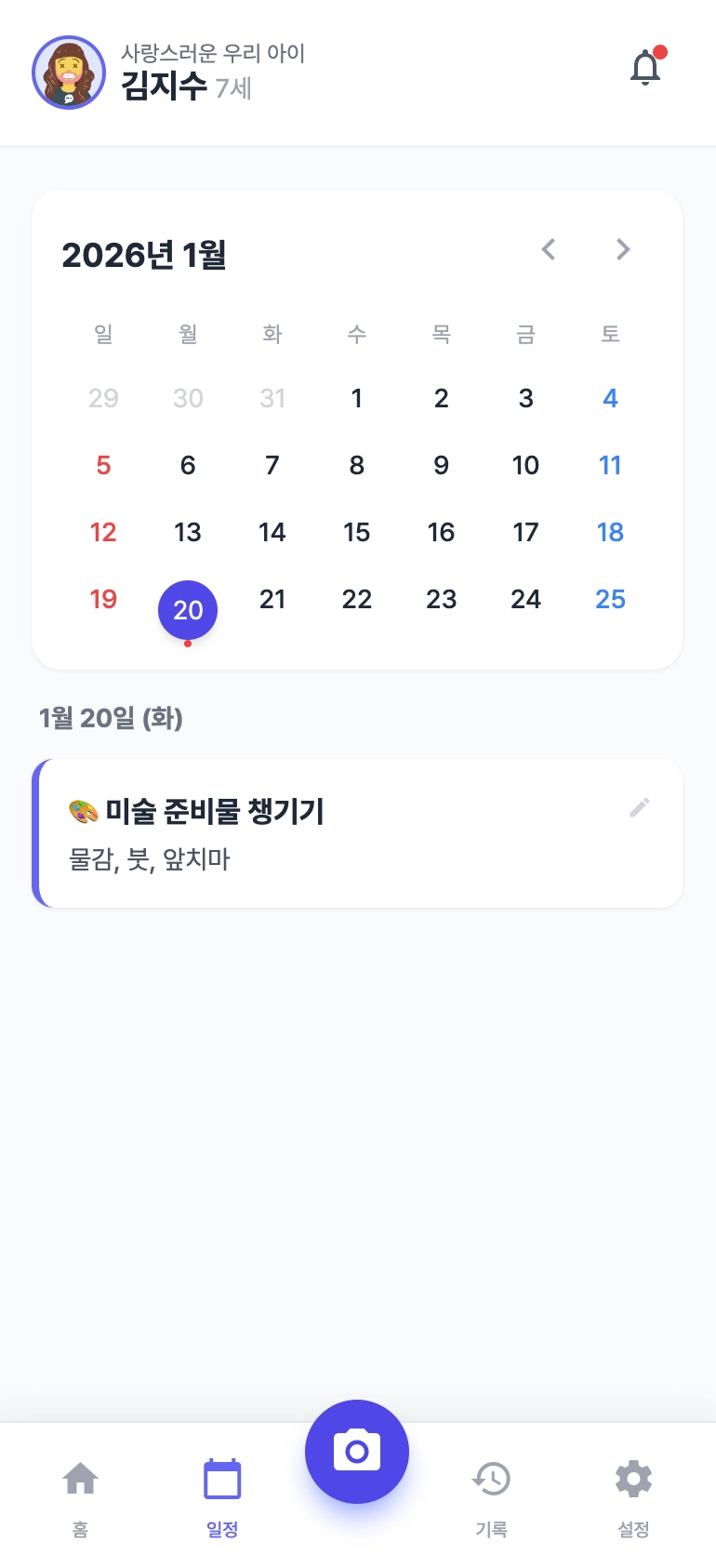Image resolution: width=716 pixels, height=1568 pixels.
Task: Open the camera button
Action: [357, 1452]
